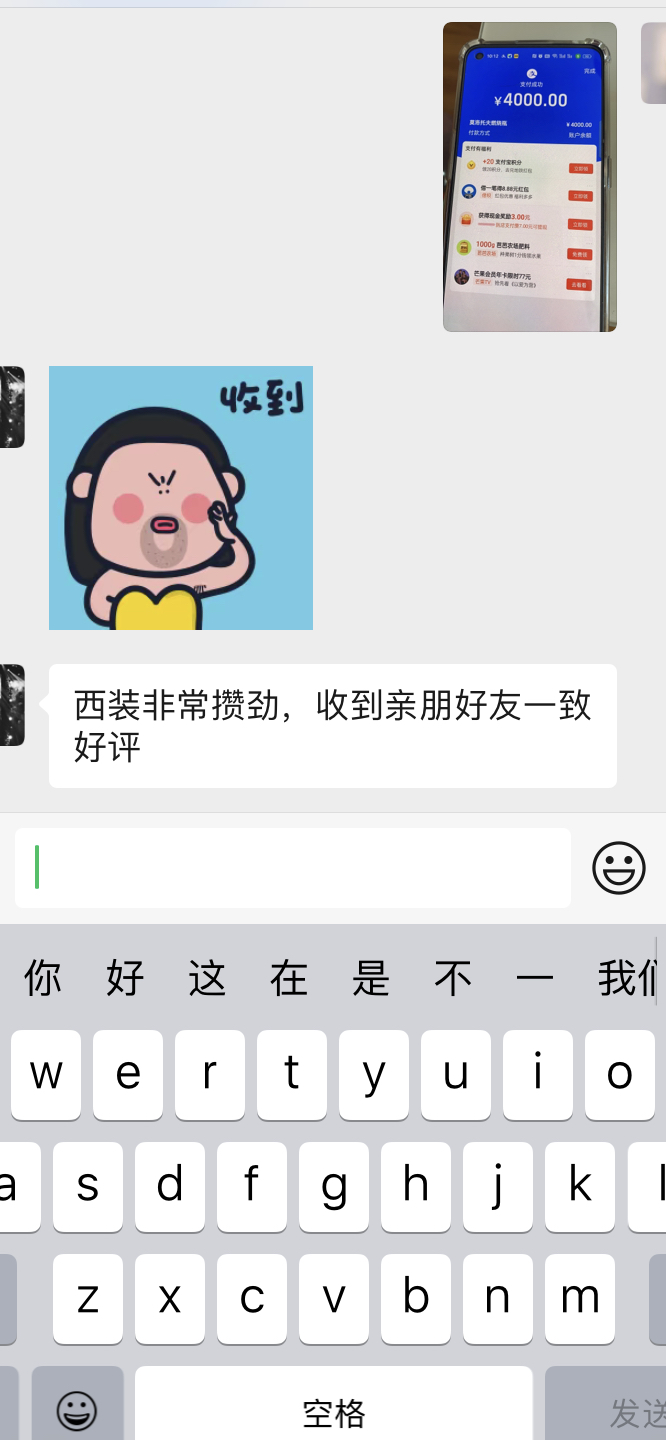The image size is (666, 1440).
Task: Open the payment screenshot photo message
Action: (x=530, y=177)
